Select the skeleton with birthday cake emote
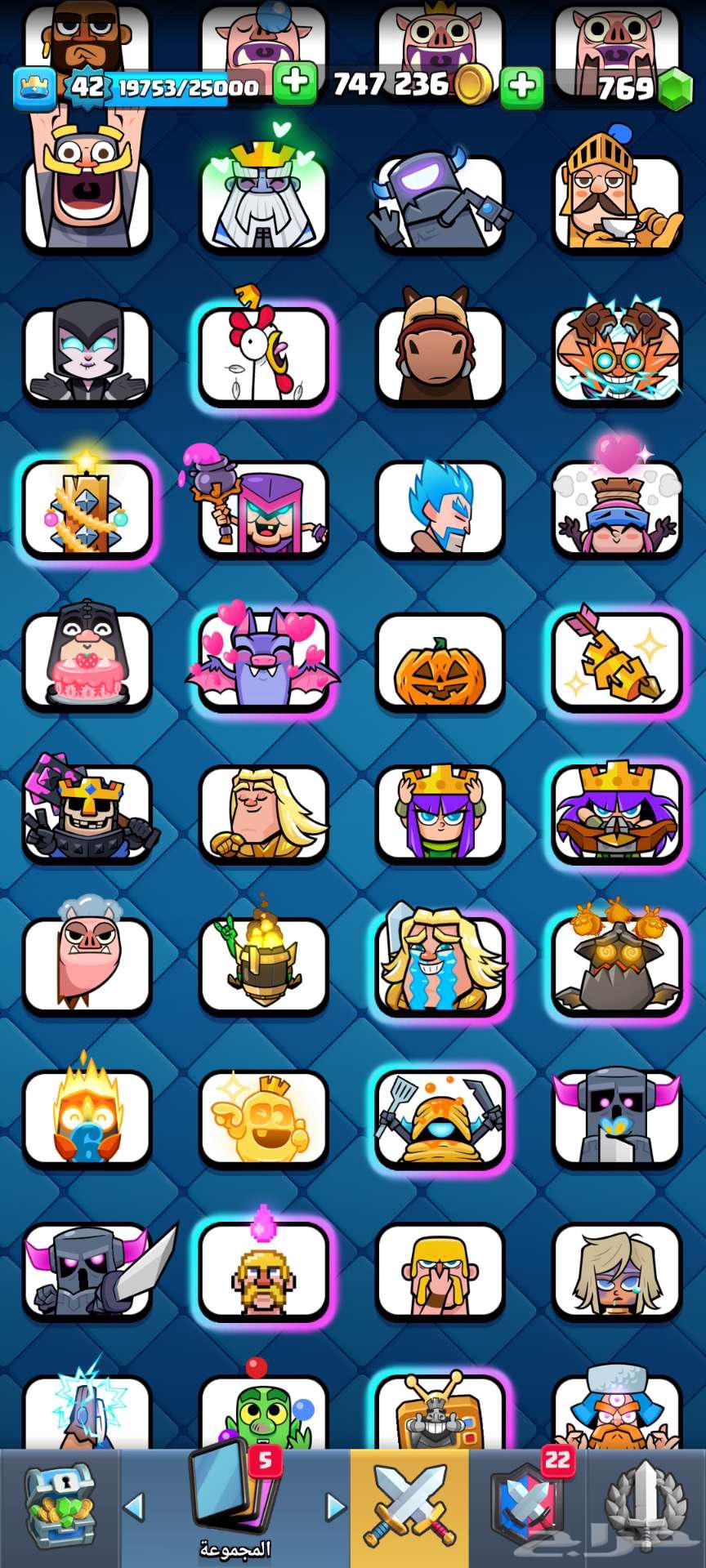This screenshot has height=1568, width=706. point(87,661)
